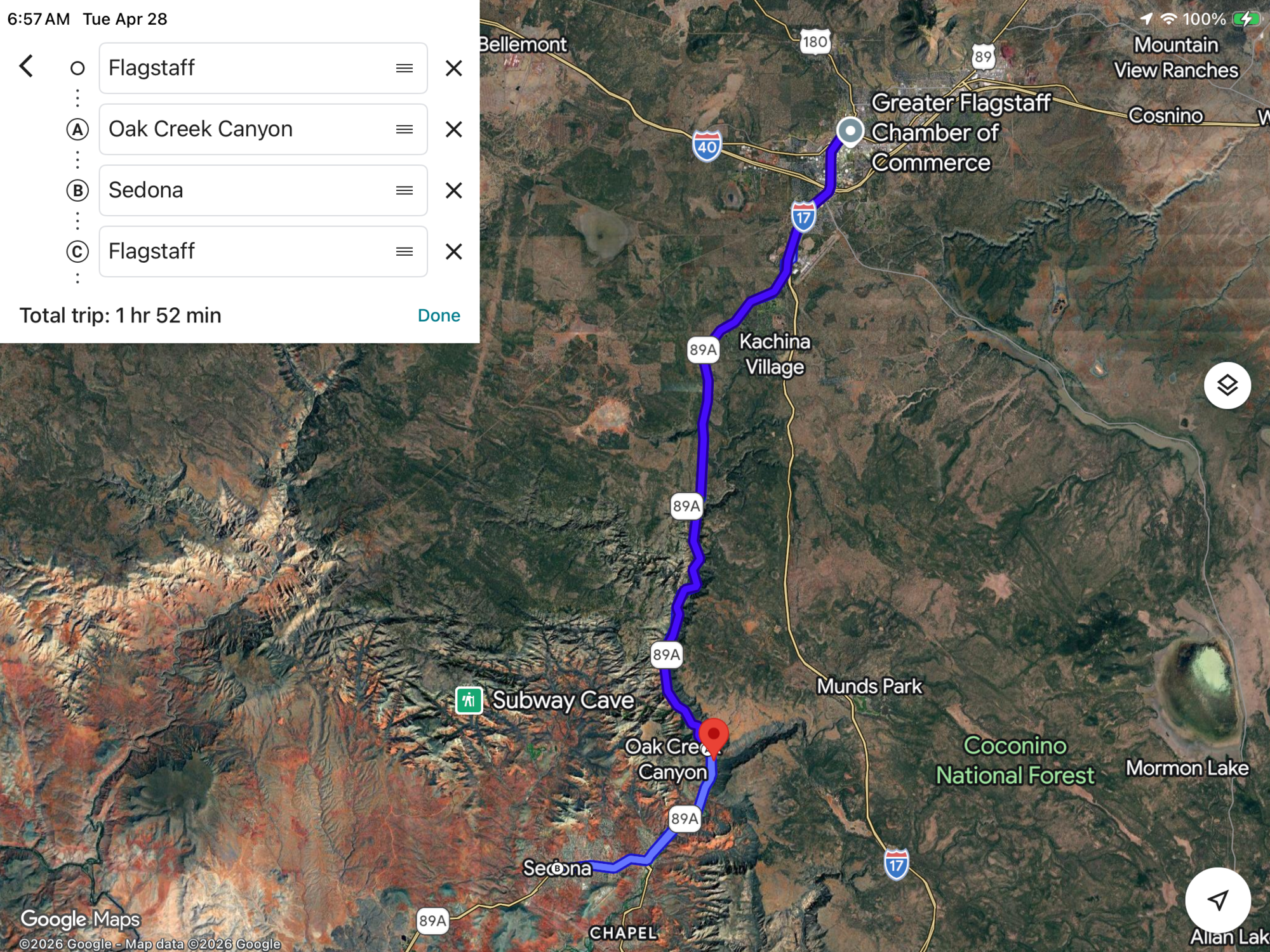Remove the final Flagstaff stop C
This screenshot has height=952, width=1270.
[x=453, y=251]
